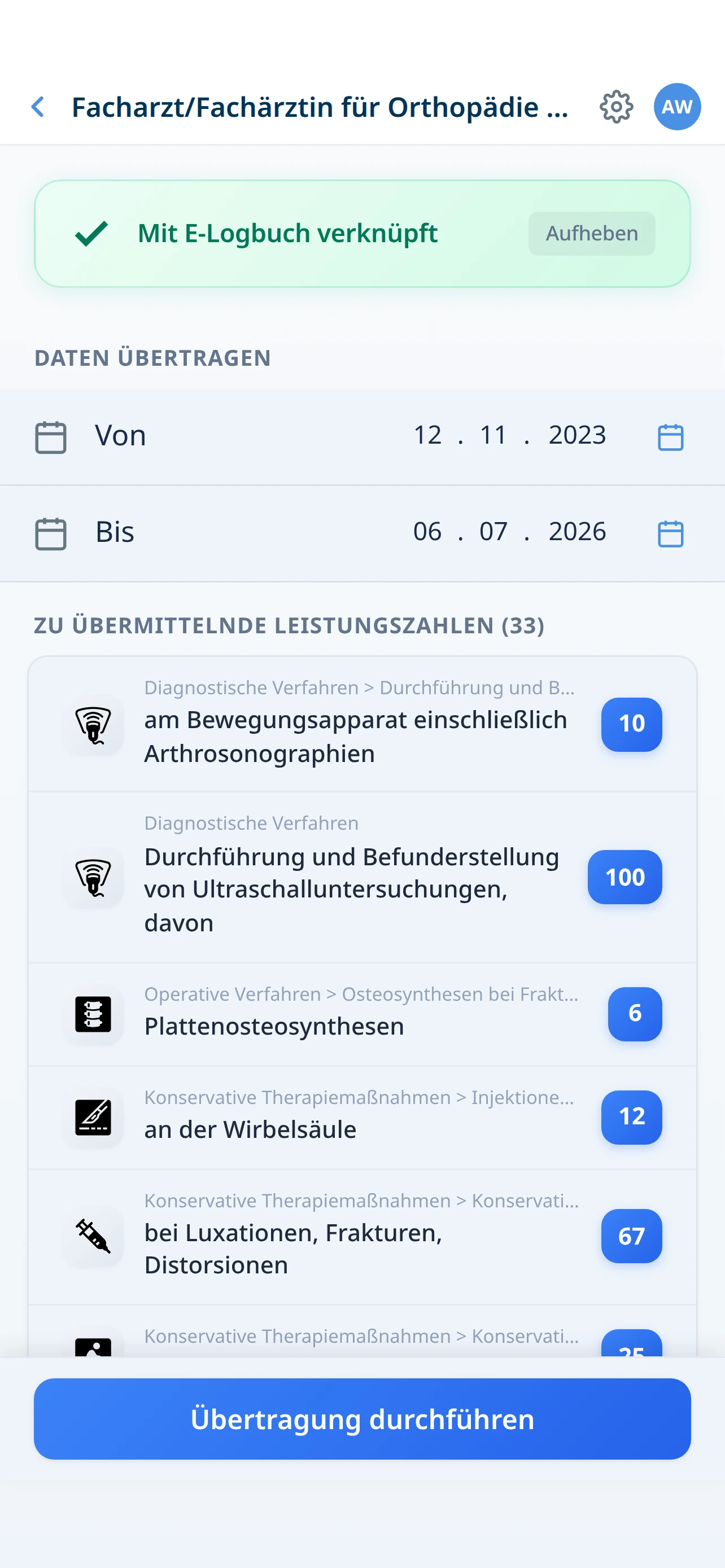Open the AW profile avatar
Screen dimensions: 725x1568
[677, 107]
